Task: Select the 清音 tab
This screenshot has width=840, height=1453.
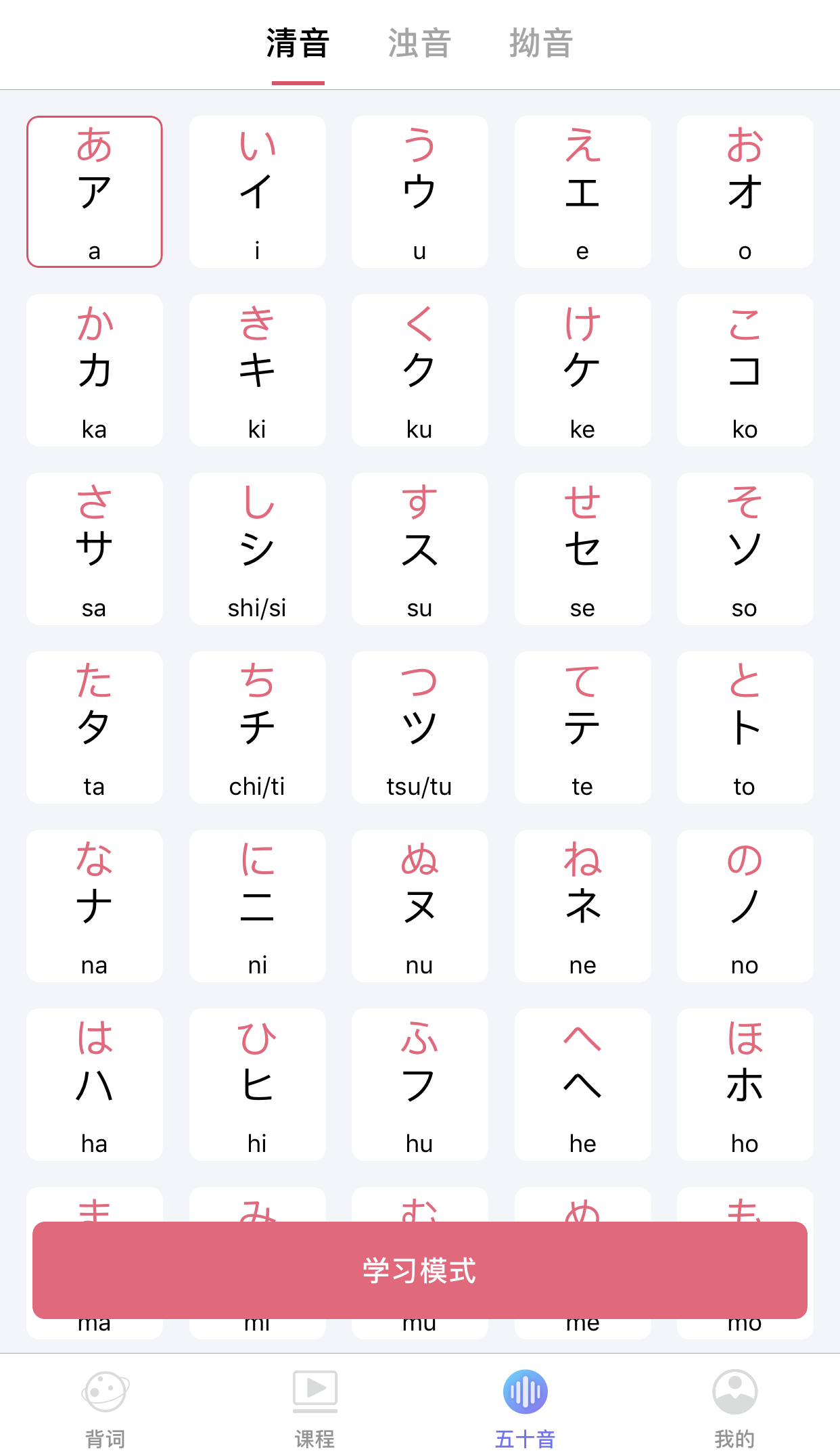Action: click(x=298, y=43)
